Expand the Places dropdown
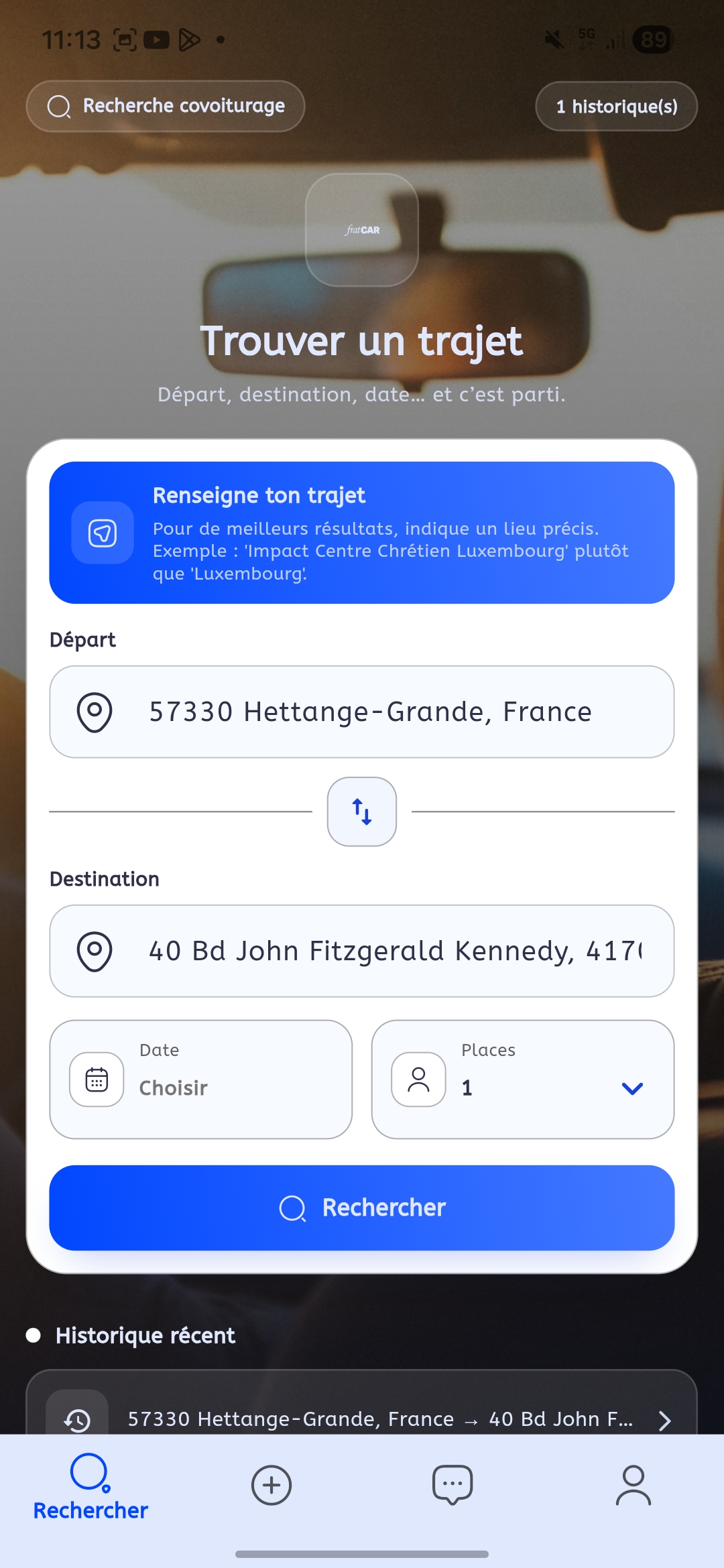 pos(523,1080)
